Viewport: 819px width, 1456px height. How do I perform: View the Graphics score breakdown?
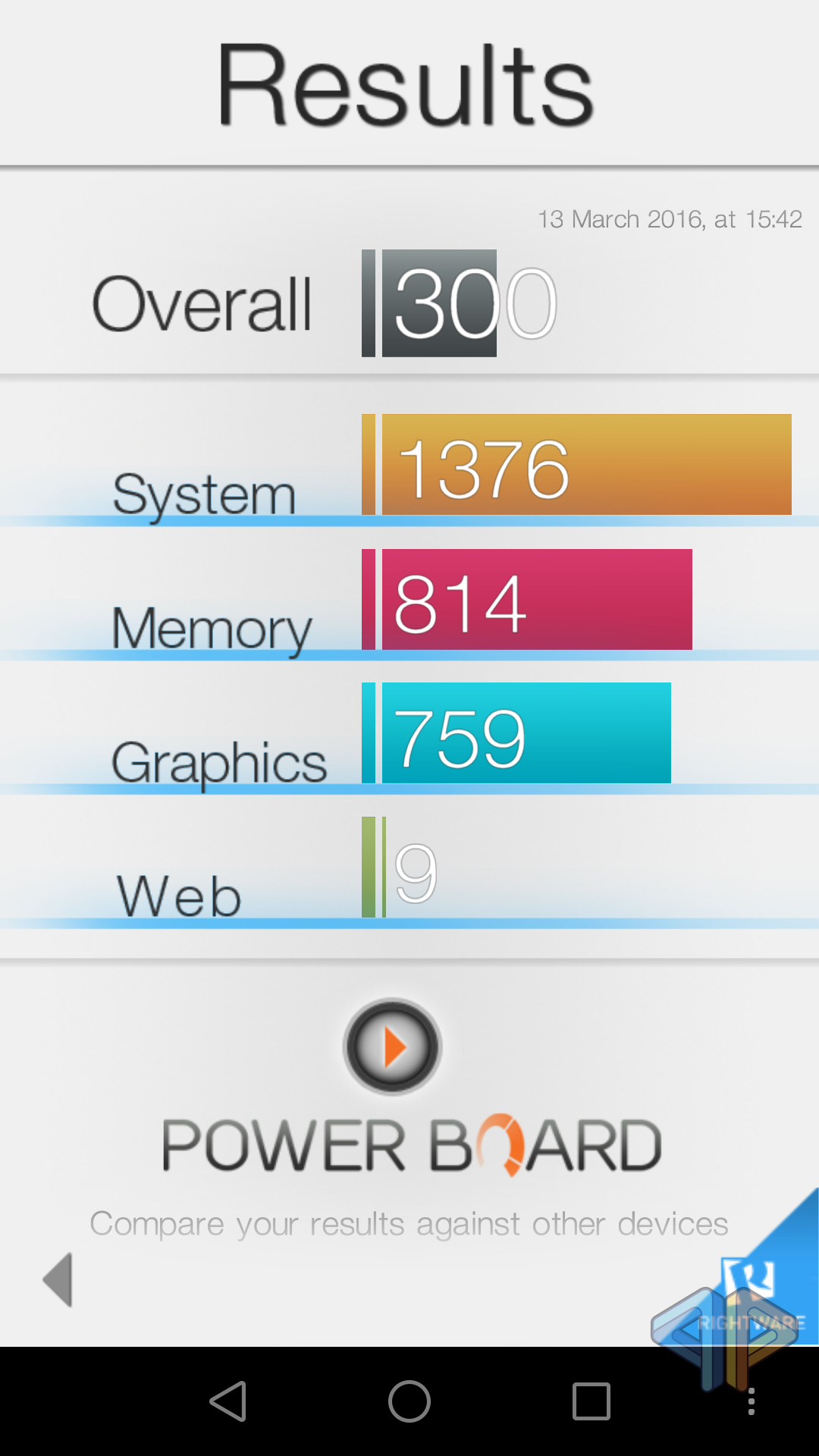point(526,733)
